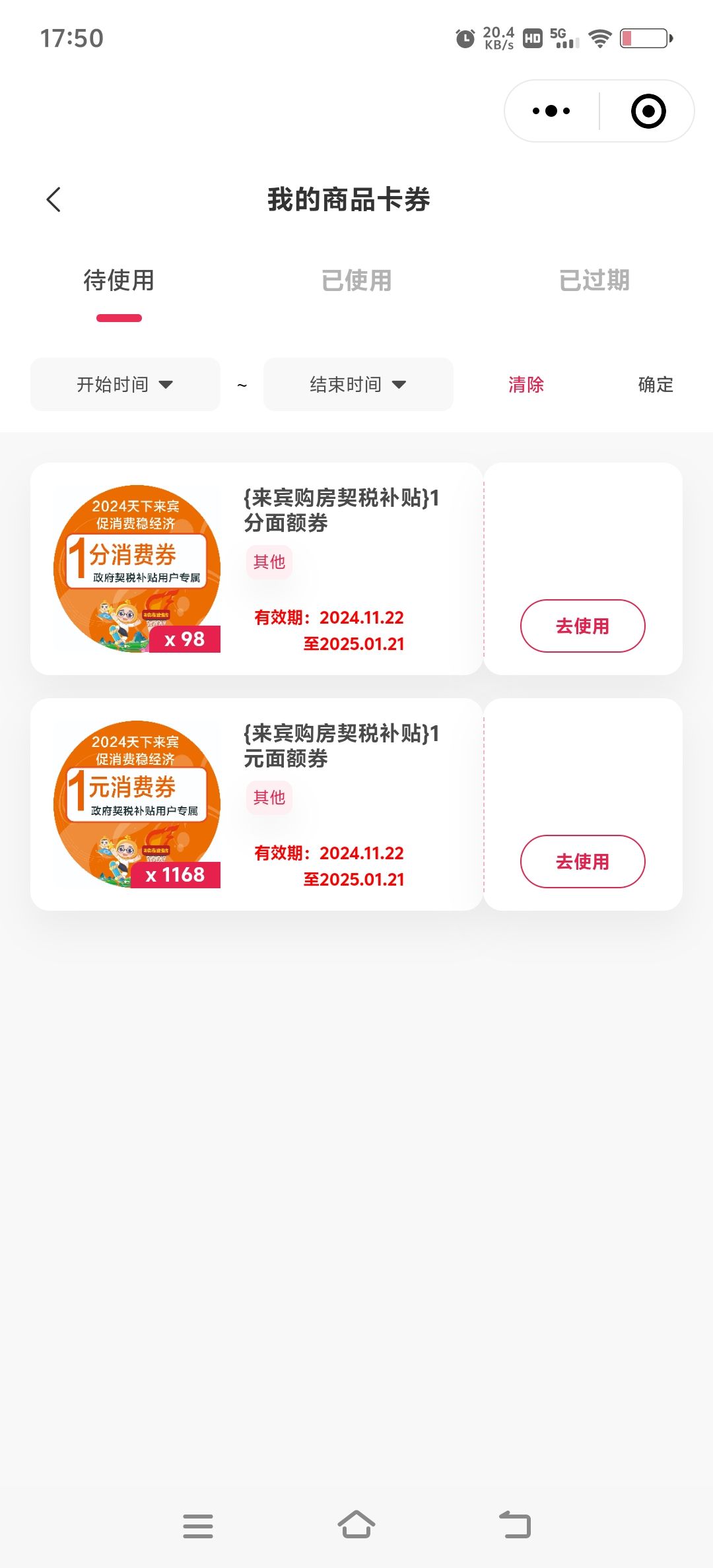
Task: Tap 清除 to clear the date filter
Action: tap(526, 385)
